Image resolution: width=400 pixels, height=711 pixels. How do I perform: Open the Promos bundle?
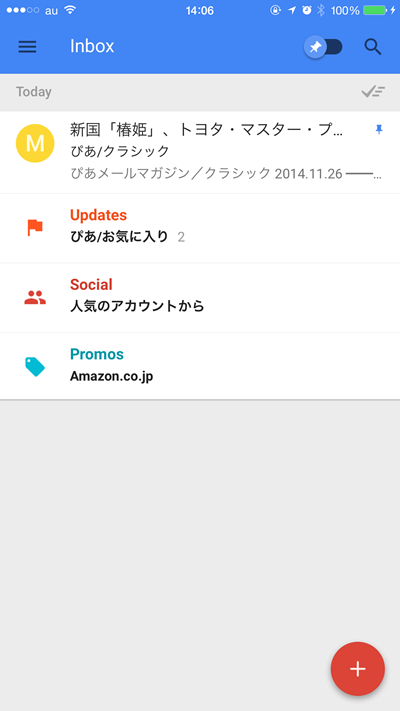click(200, 366)
